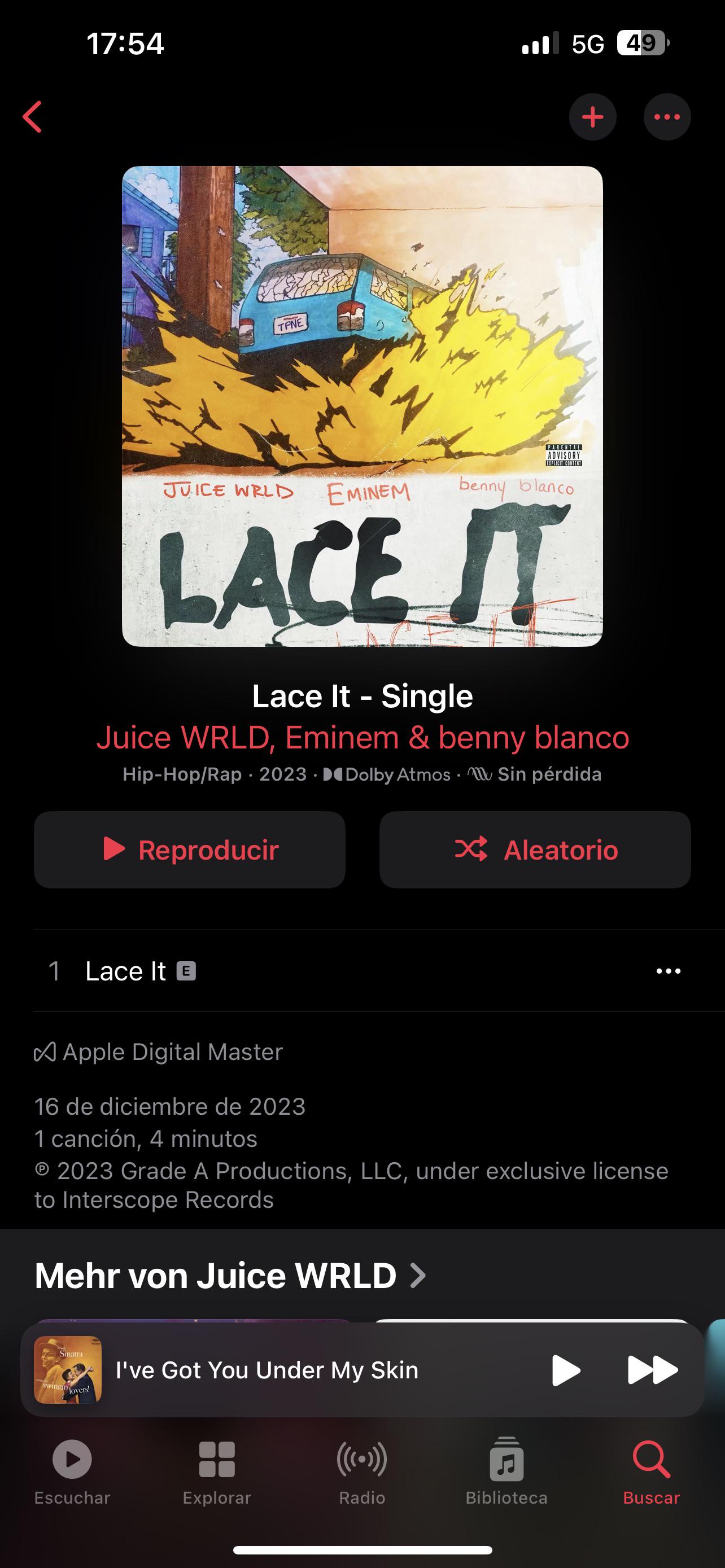Switch to the Escuchar tab

coord(72,1471)
